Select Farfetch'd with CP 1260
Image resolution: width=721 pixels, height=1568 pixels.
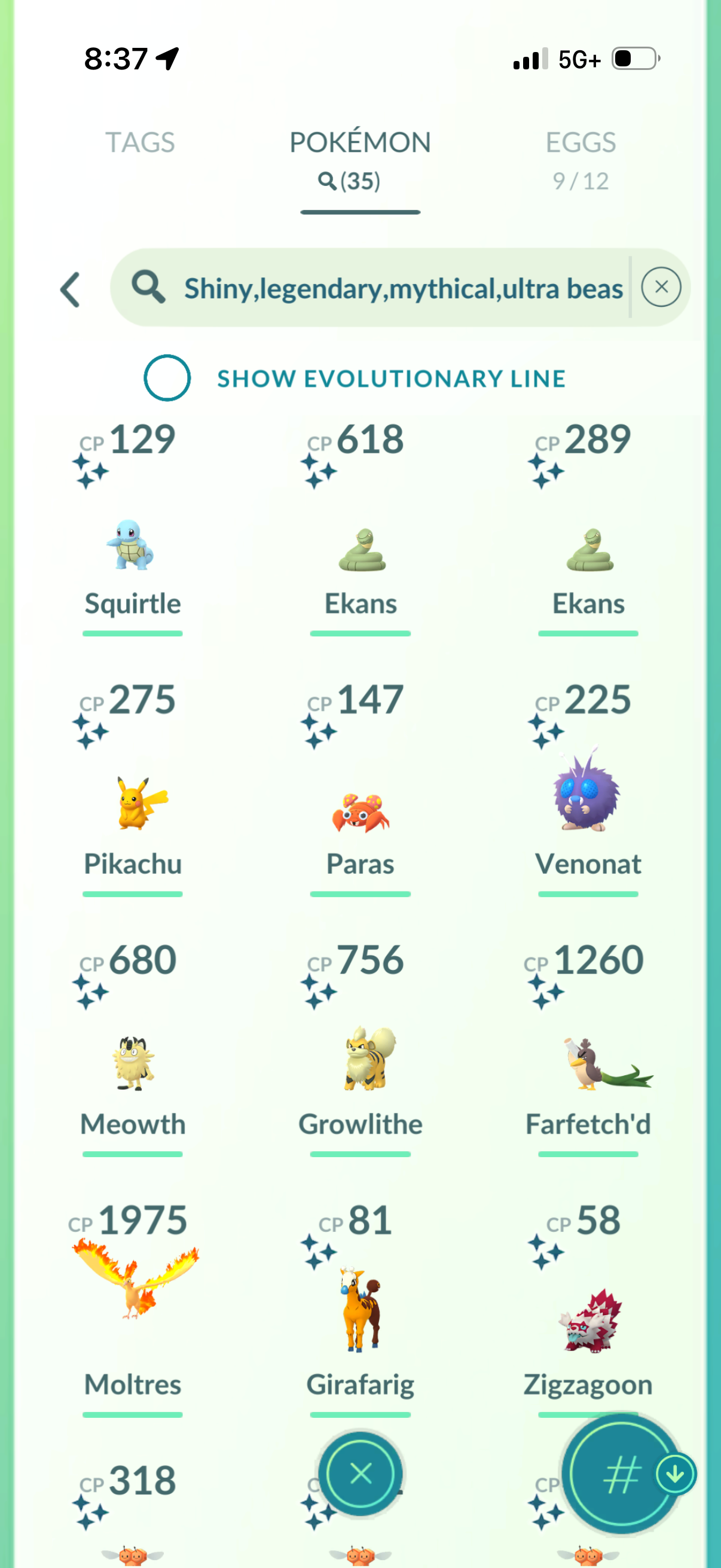[588, 1065]
